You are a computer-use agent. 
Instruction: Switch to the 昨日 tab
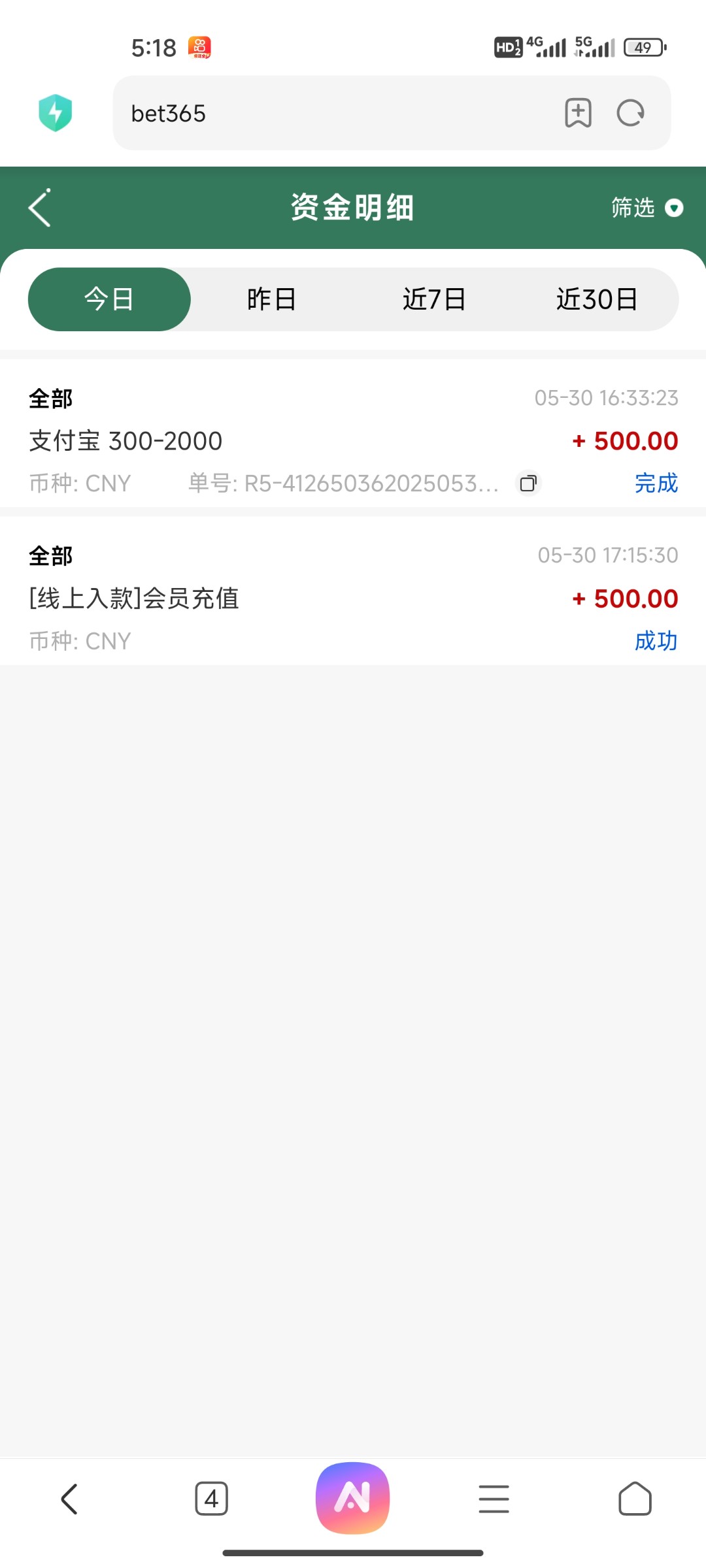click(x=271, y=299)
